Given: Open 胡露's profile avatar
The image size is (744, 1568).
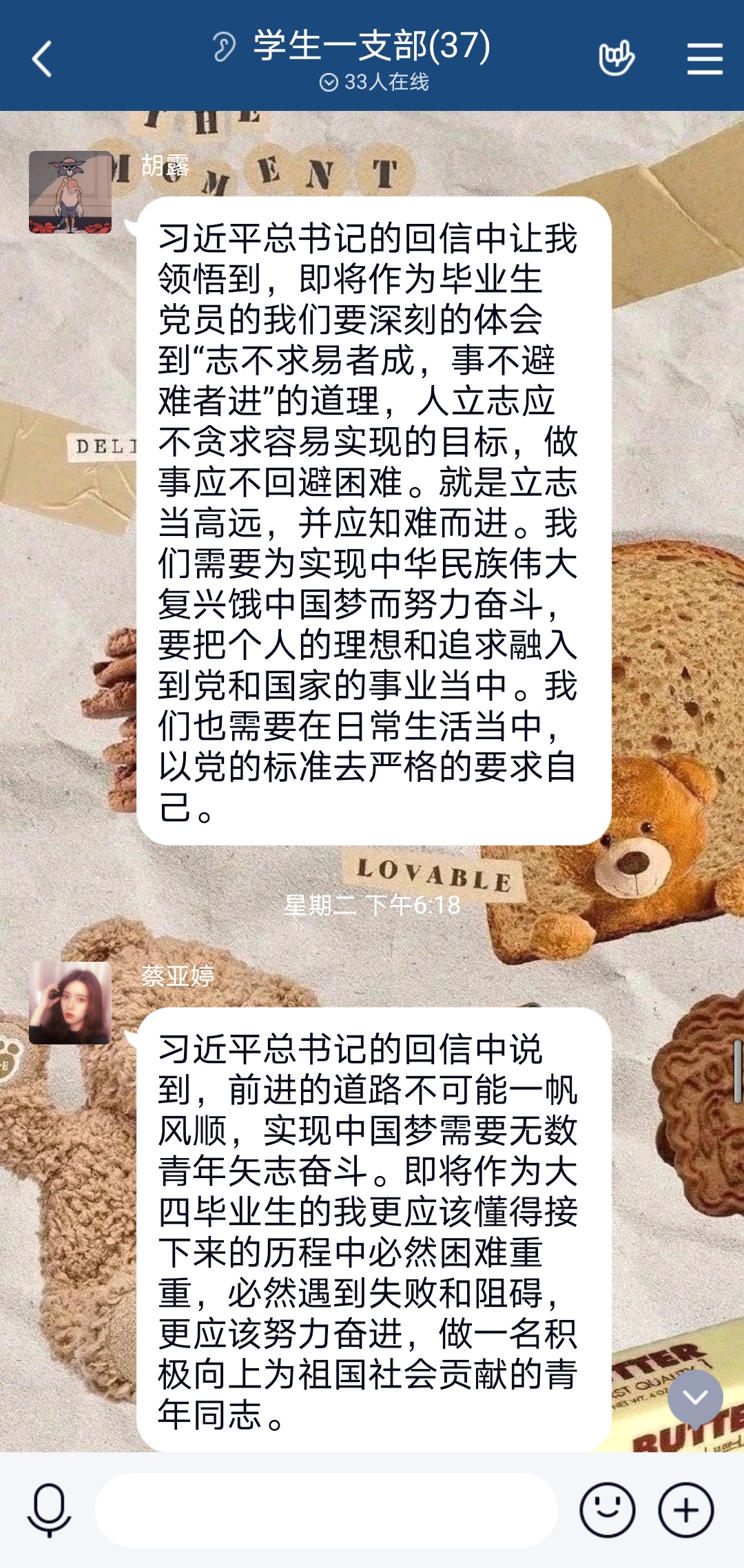Looking at the screenshot, I should [x=70, y=192].
